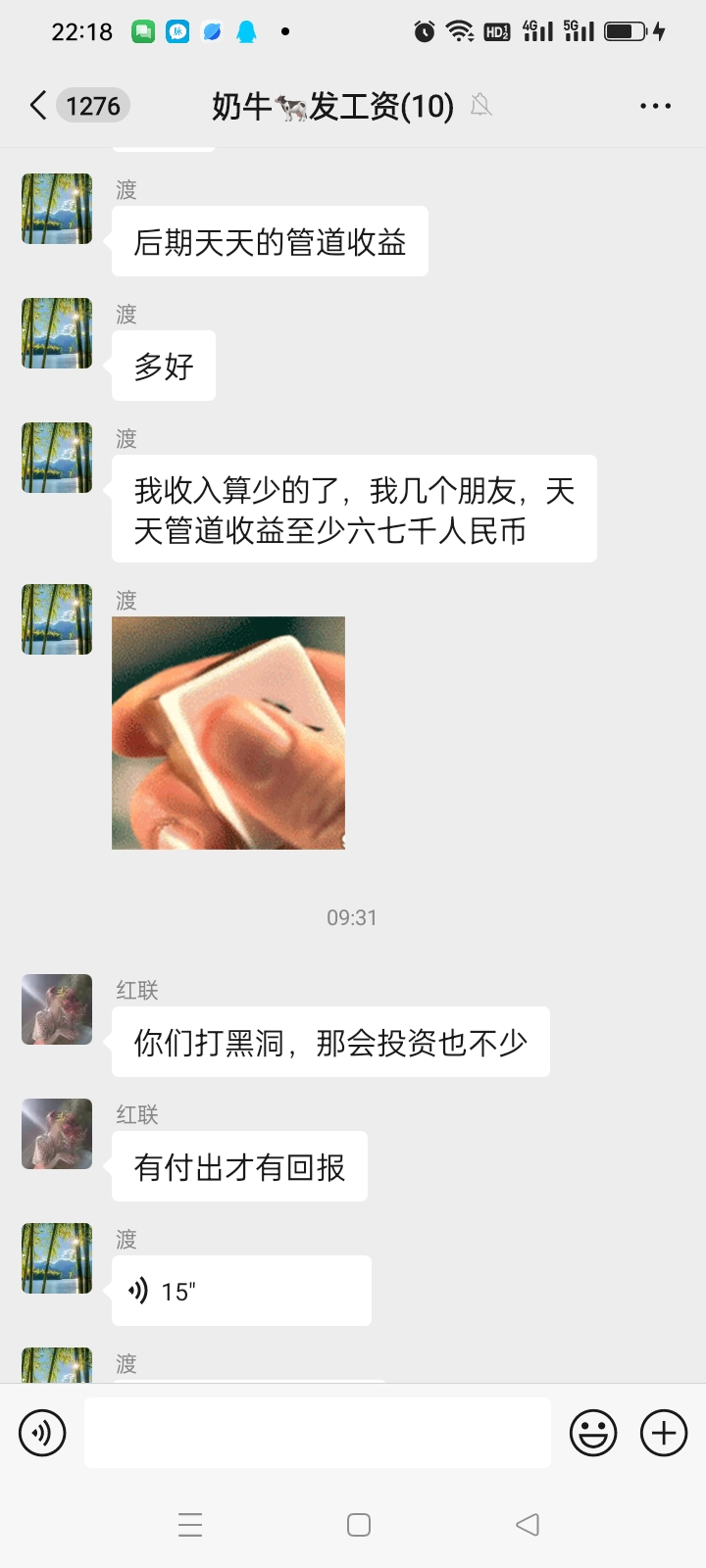Focus the message text field
This screenshot has height=1568, width=706.
point(317,1433)
